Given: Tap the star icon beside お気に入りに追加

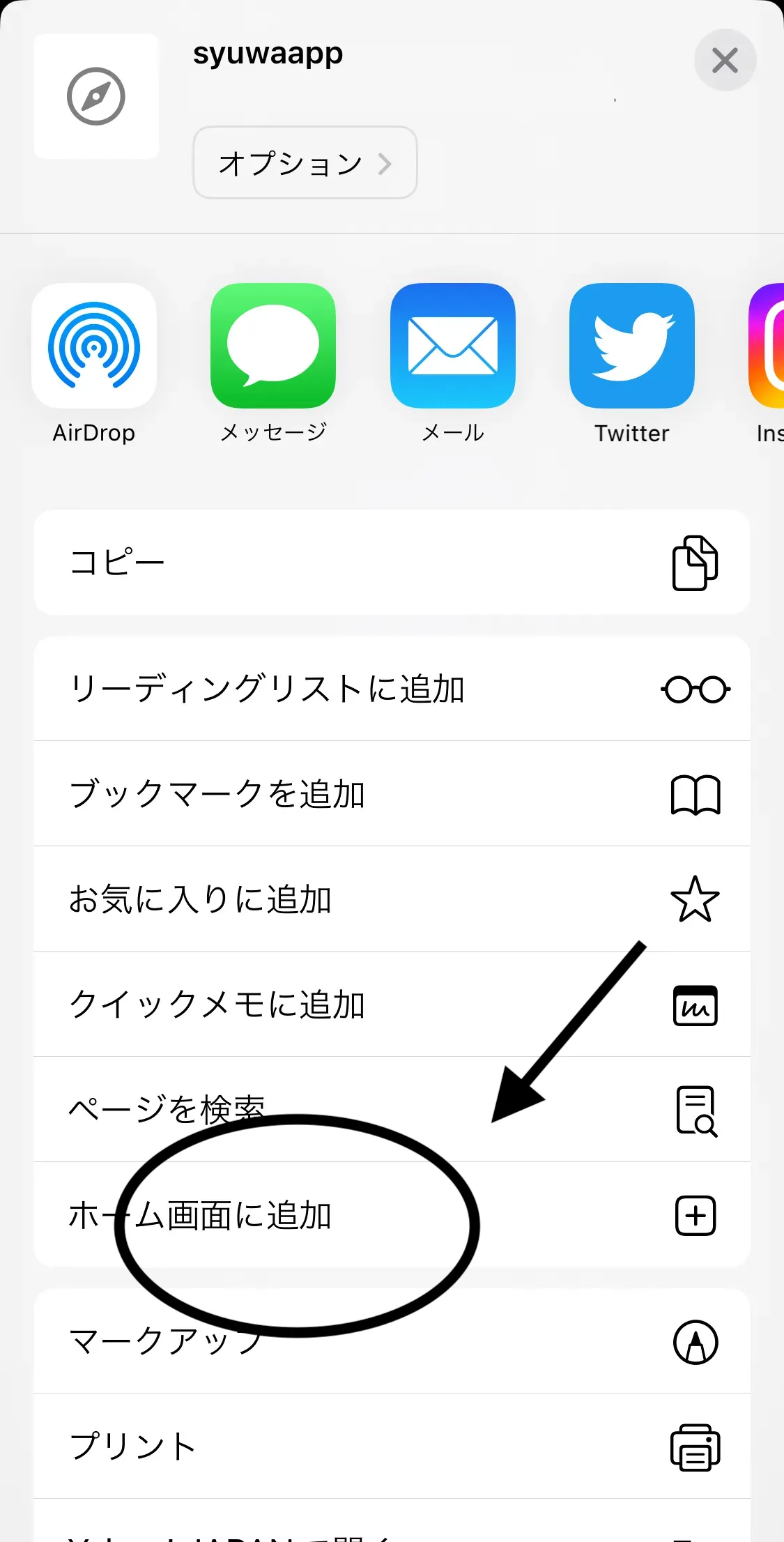Looking at the screenshot, I should pyautogui.click(x=695, y=899).
